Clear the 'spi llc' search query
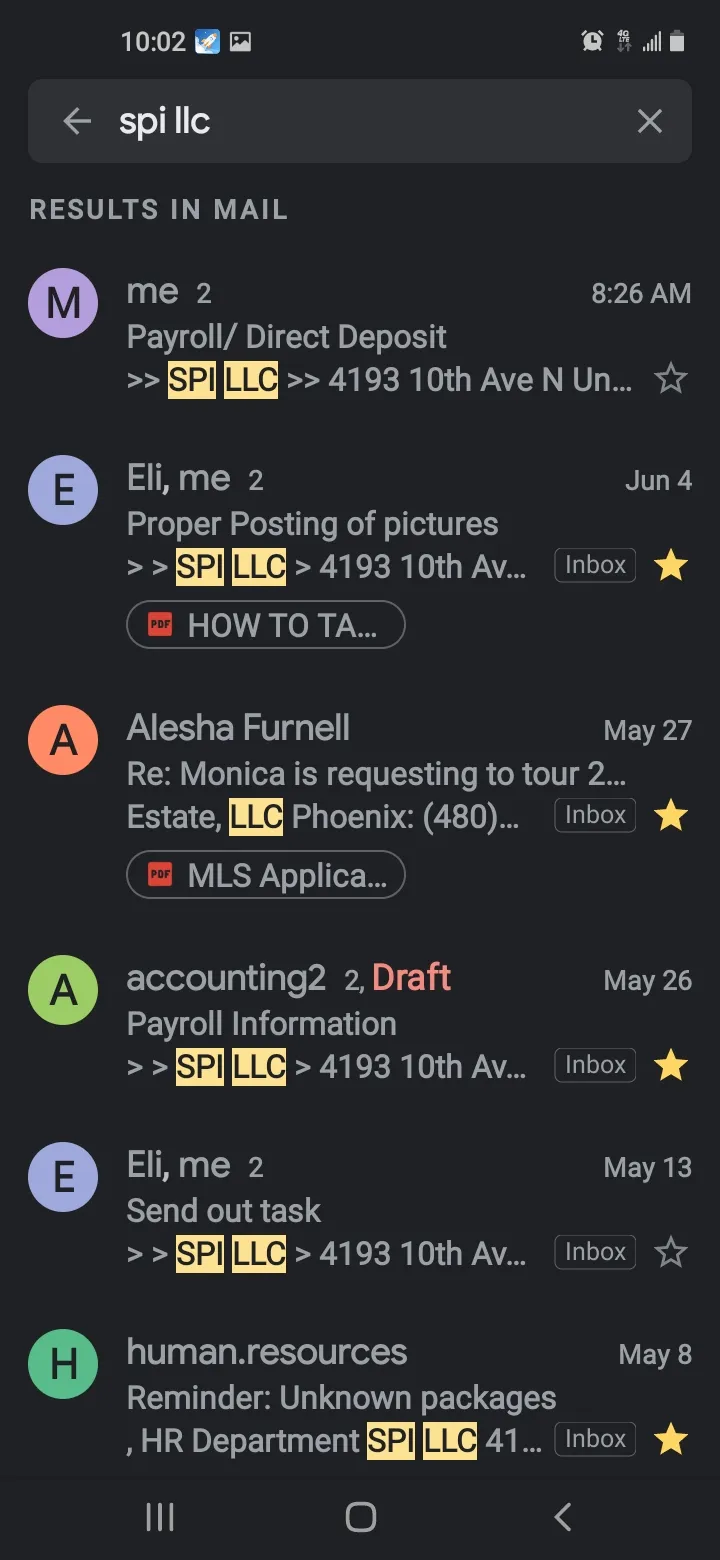The width and height of the screenshot is (720, 1560). (x=650, y=121)
